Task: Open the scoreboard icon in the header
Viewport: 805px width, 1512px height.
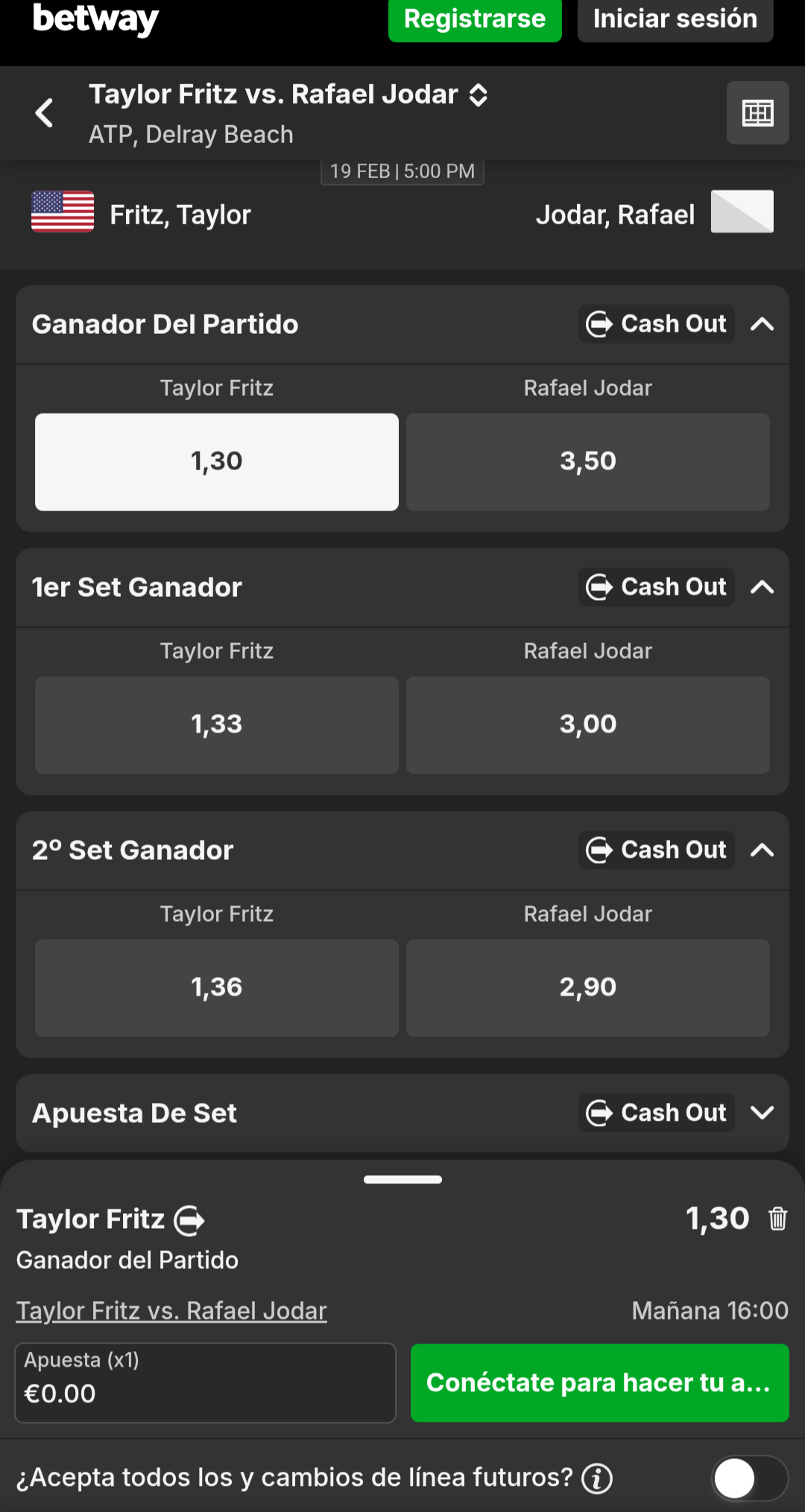Action: (x=757, y=113)
